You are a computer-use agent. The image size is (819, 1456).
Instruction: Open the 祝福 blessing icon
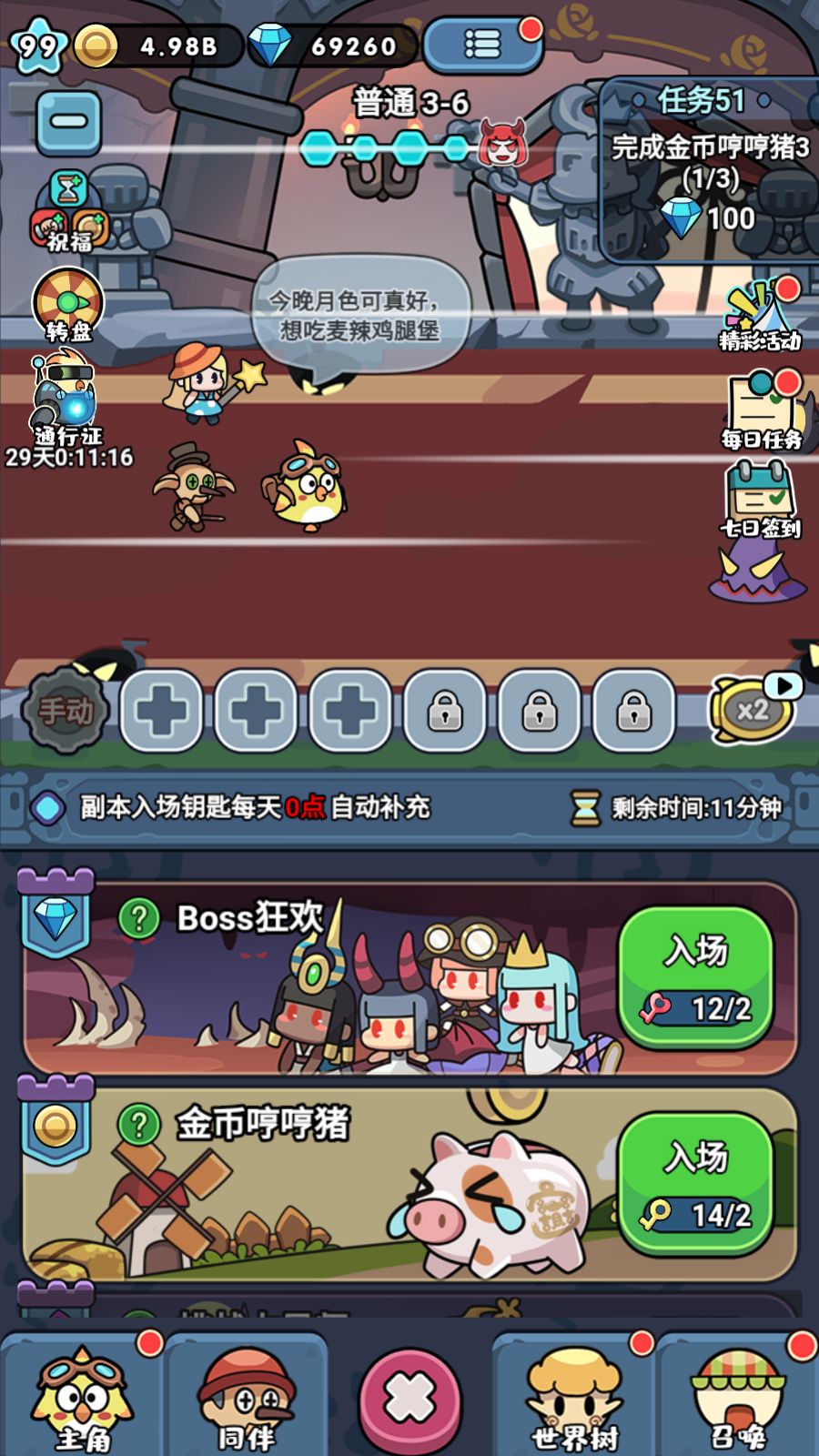69,214
